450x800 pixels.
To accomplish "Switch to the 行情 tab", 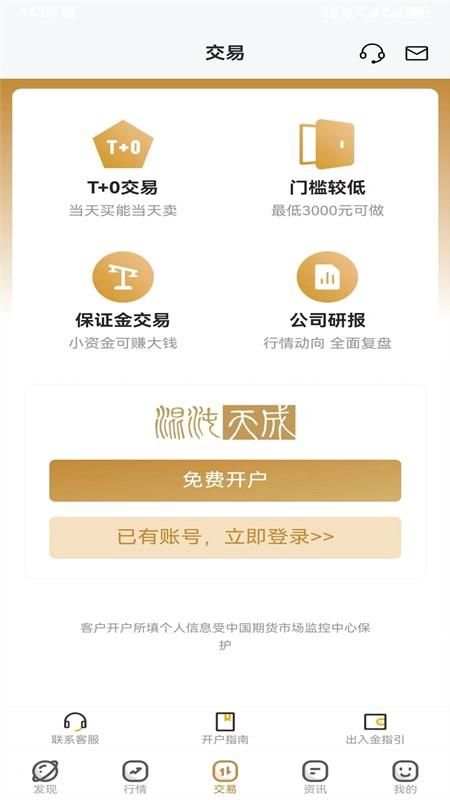I will coord(135,777).
